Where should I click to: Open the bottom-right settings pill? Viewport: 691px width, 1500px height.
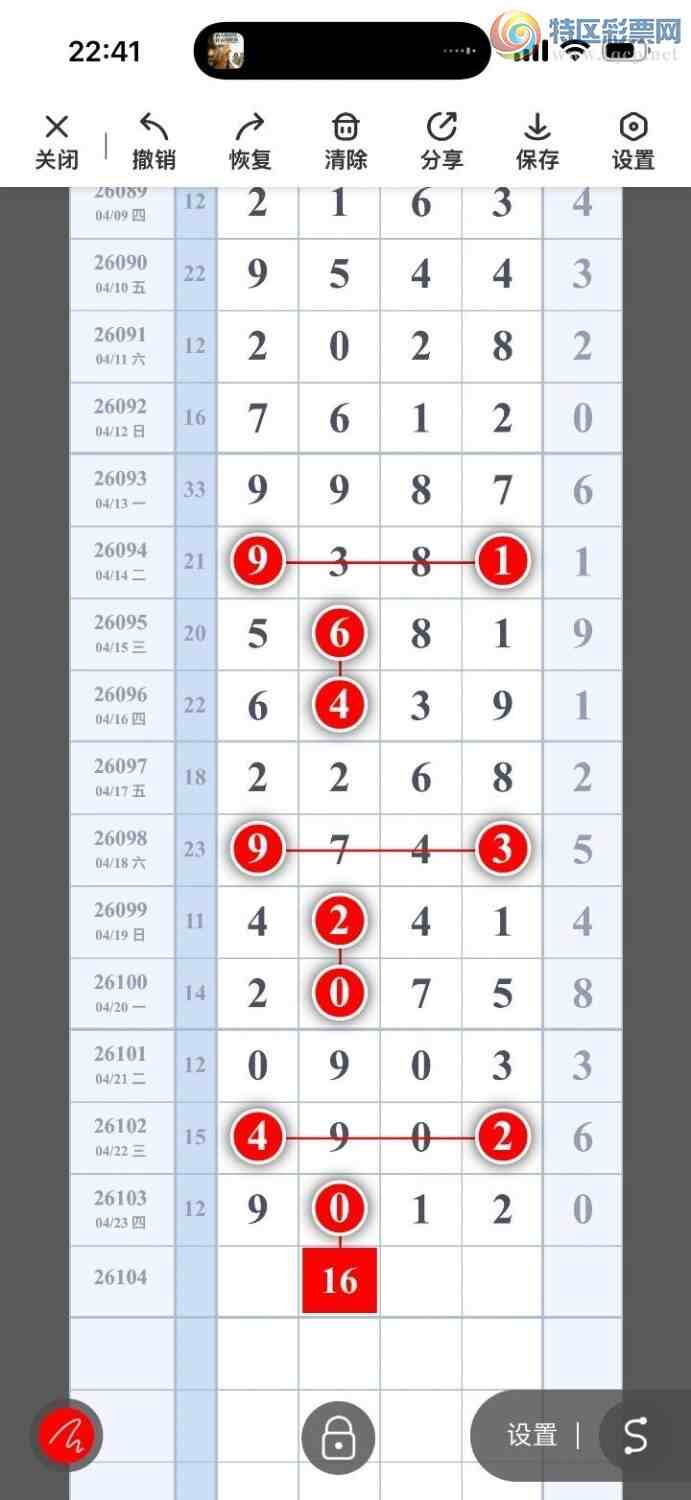pyautogui.click(x=532, y=1436)
